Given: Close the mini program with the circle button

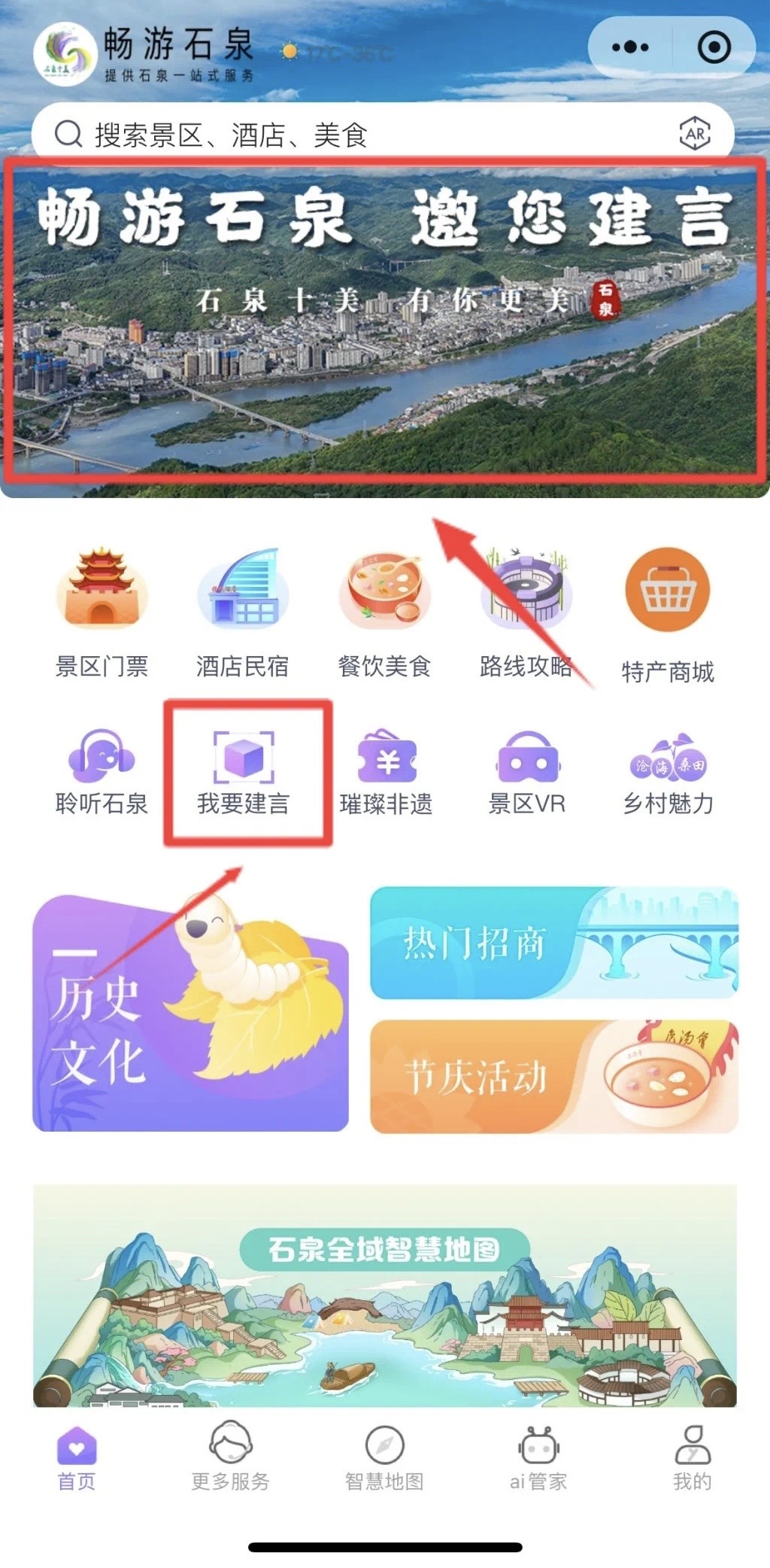Looking at the screenshot, I should pos(714,47).
